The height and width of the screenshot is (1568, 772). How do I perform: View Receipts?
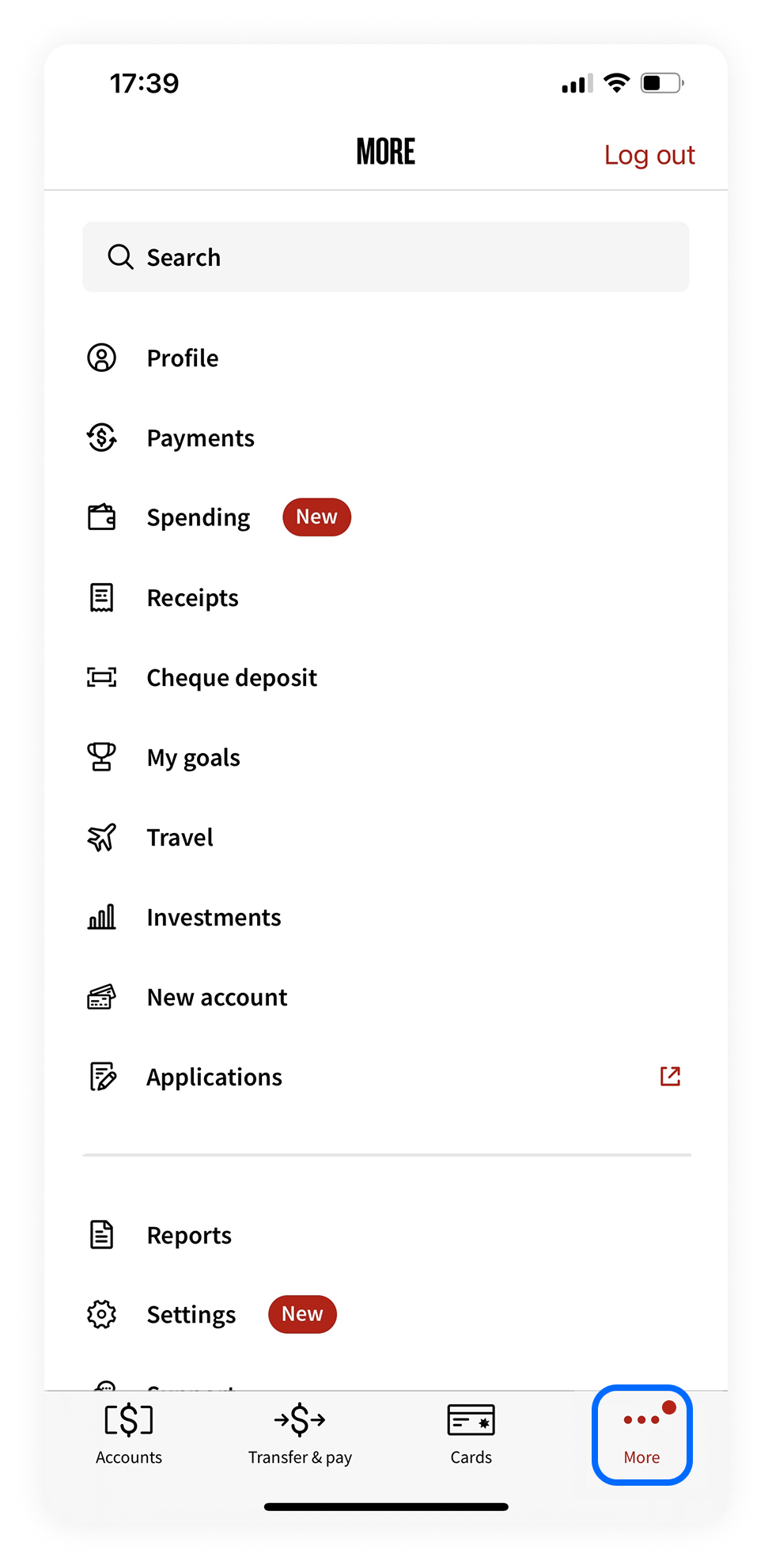click(x=192, y=598)
